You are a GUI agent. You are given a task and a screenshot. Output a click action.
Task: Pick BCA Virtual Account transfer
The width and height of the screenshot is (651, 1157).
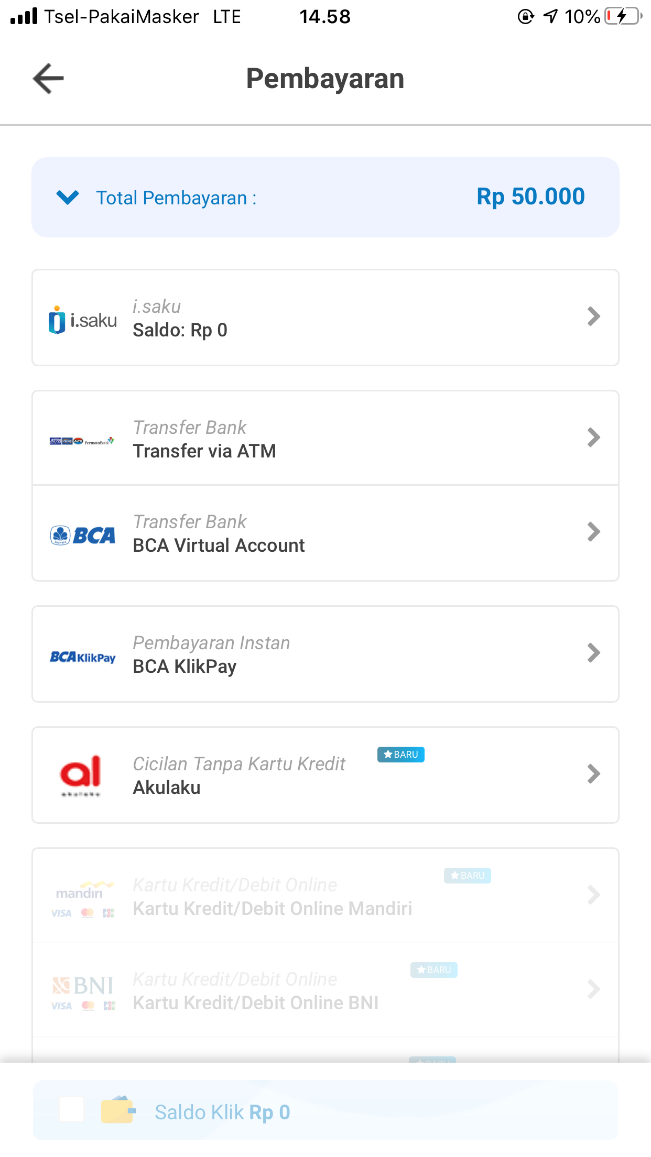(325, 533)
